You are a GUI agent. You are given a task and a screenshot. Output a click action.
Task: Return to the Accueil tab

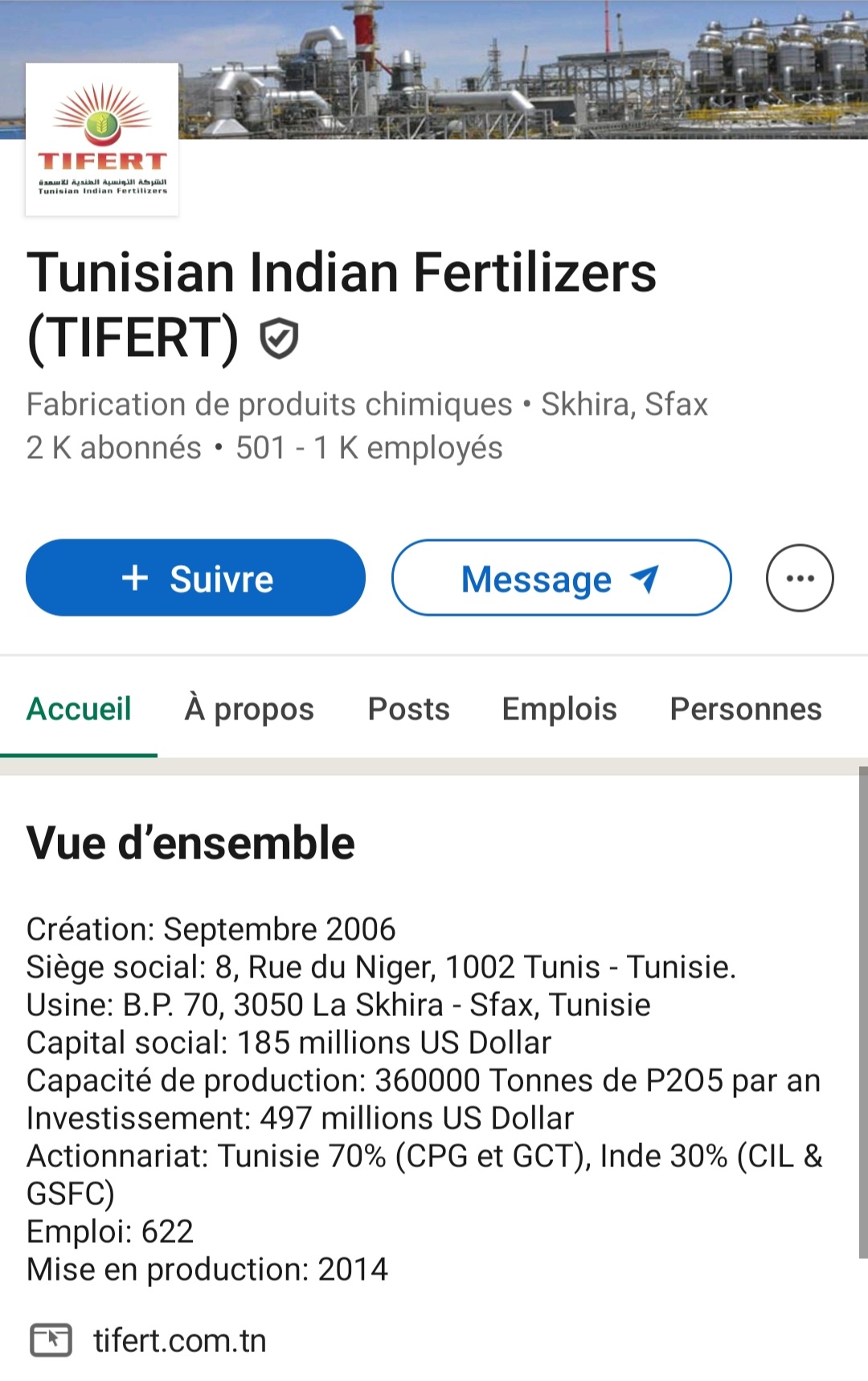78,709
